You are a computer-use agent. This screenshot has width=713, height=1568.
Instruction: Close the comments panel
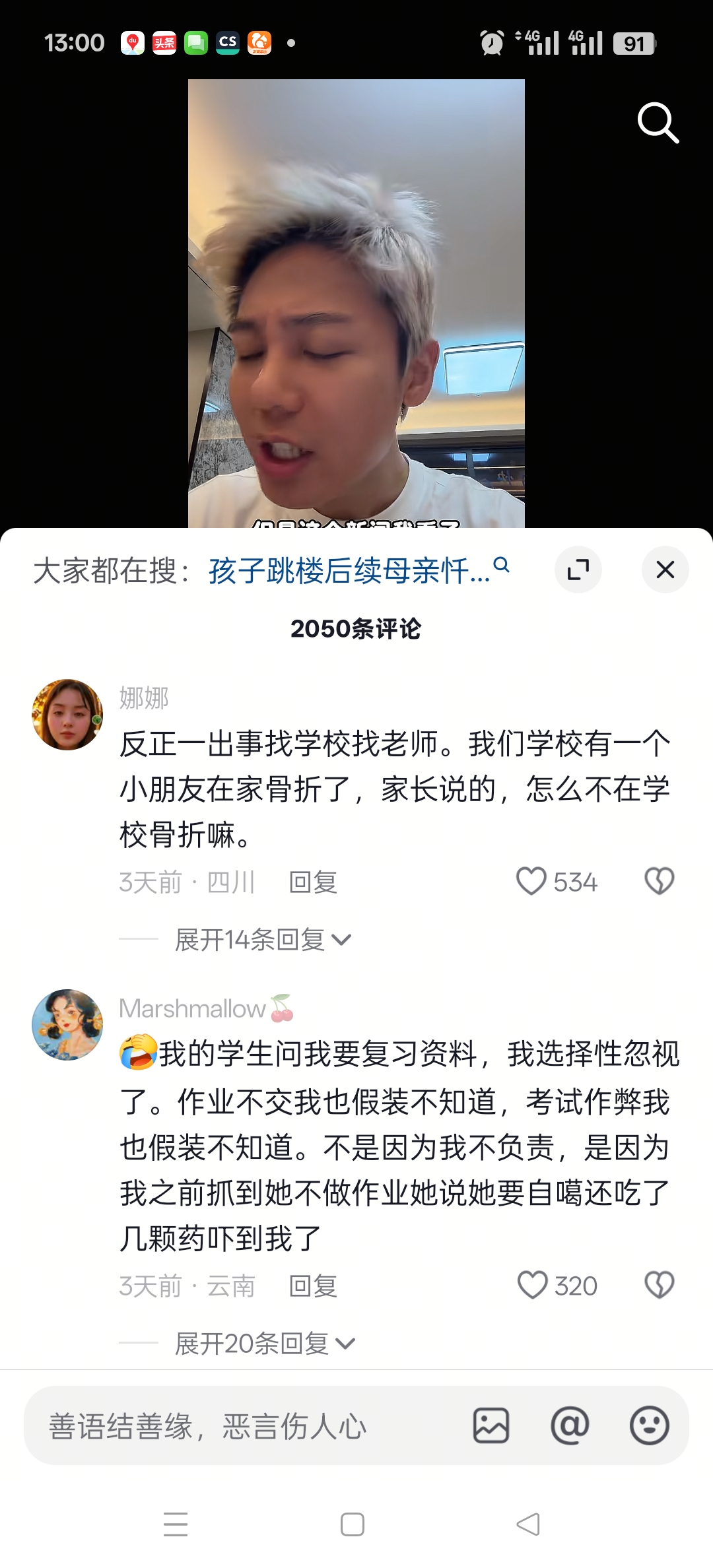pos(665,570)
